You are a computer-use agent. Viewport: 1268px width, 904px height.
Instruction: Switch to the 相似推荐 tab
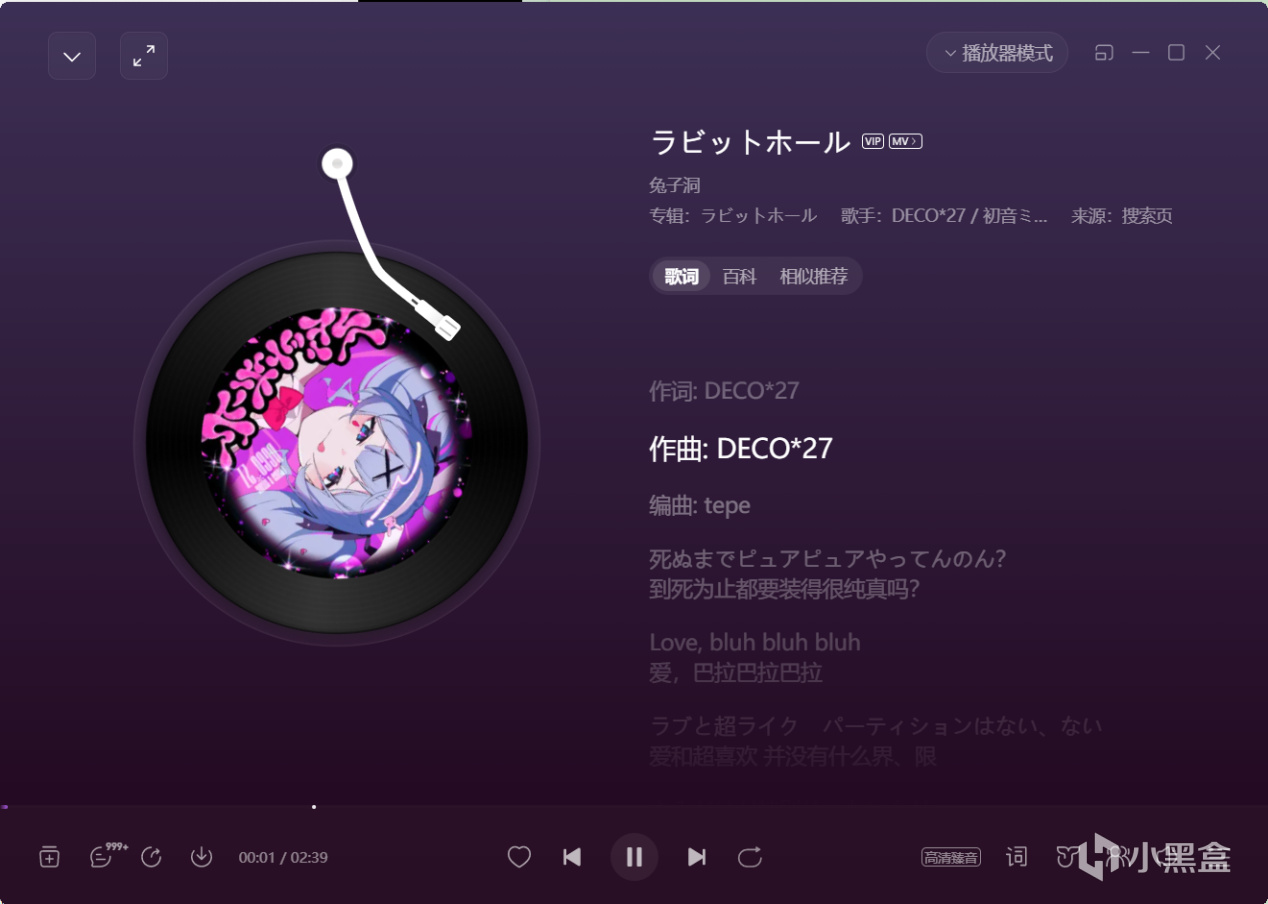click(x=813, y=277)
